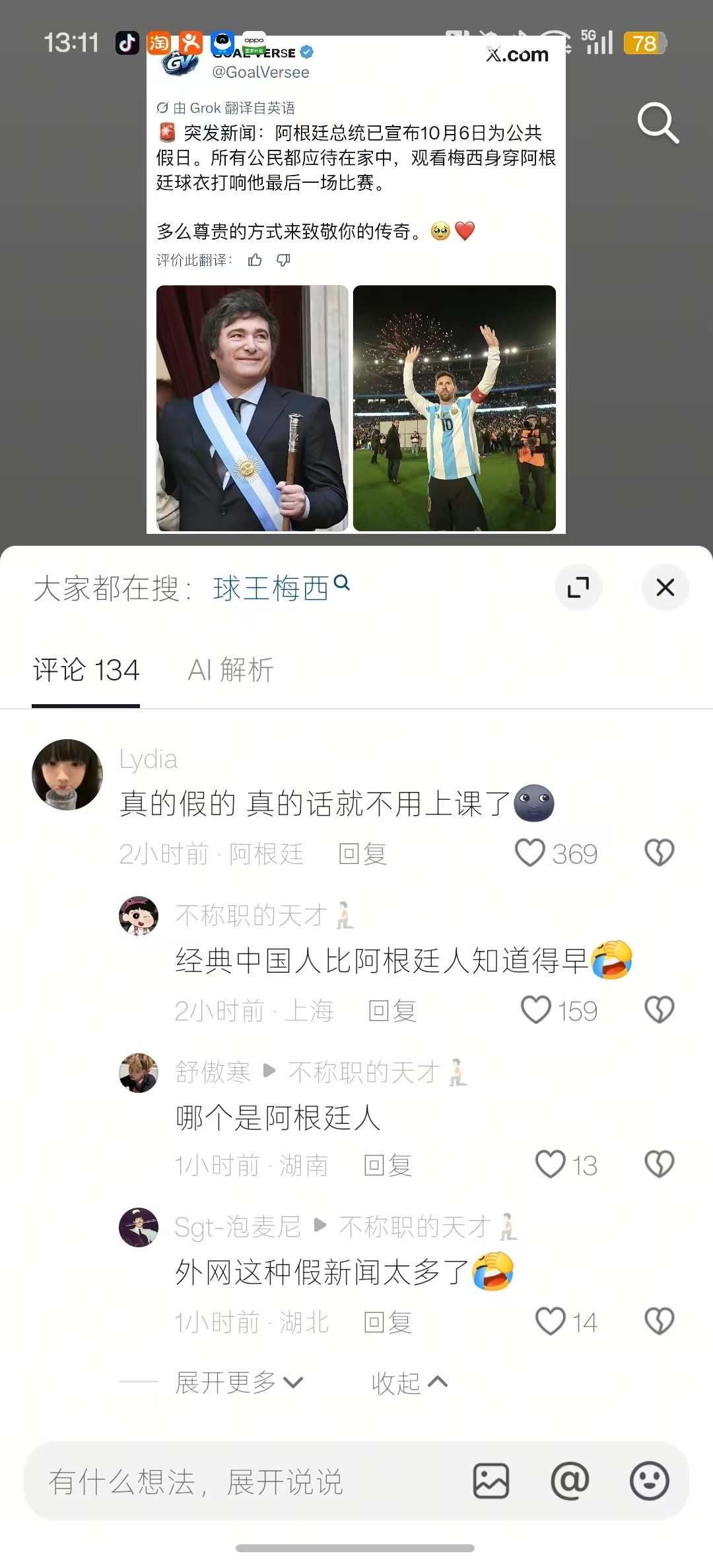Image resolution: width=713 pixels, height=1568 pixels.
Task: Expand the comments panel to full screen
Action: click(x=578, y=587)
